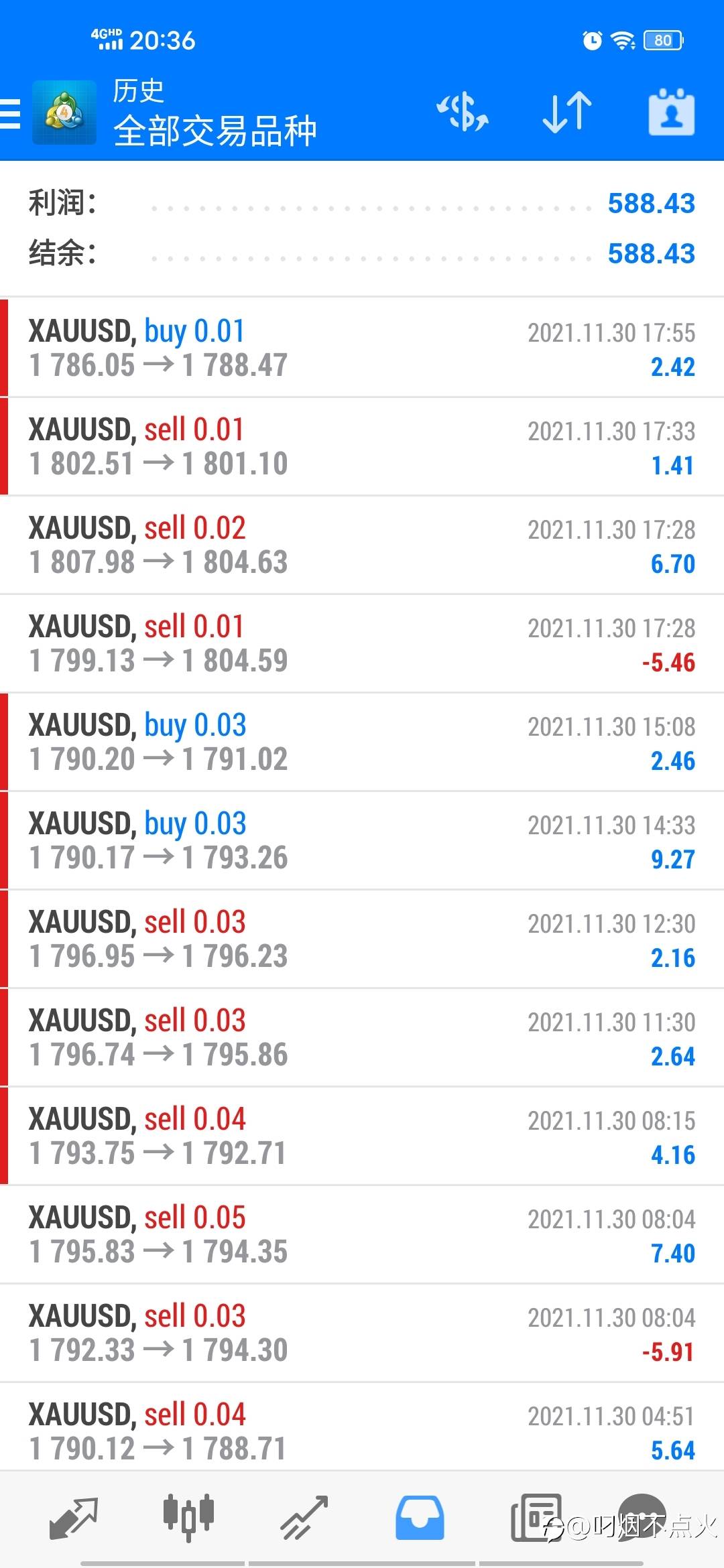Open the sell 0.03 trade at 11:30
Viewport: 724px width, 1568px height.
click(362, 1037)
